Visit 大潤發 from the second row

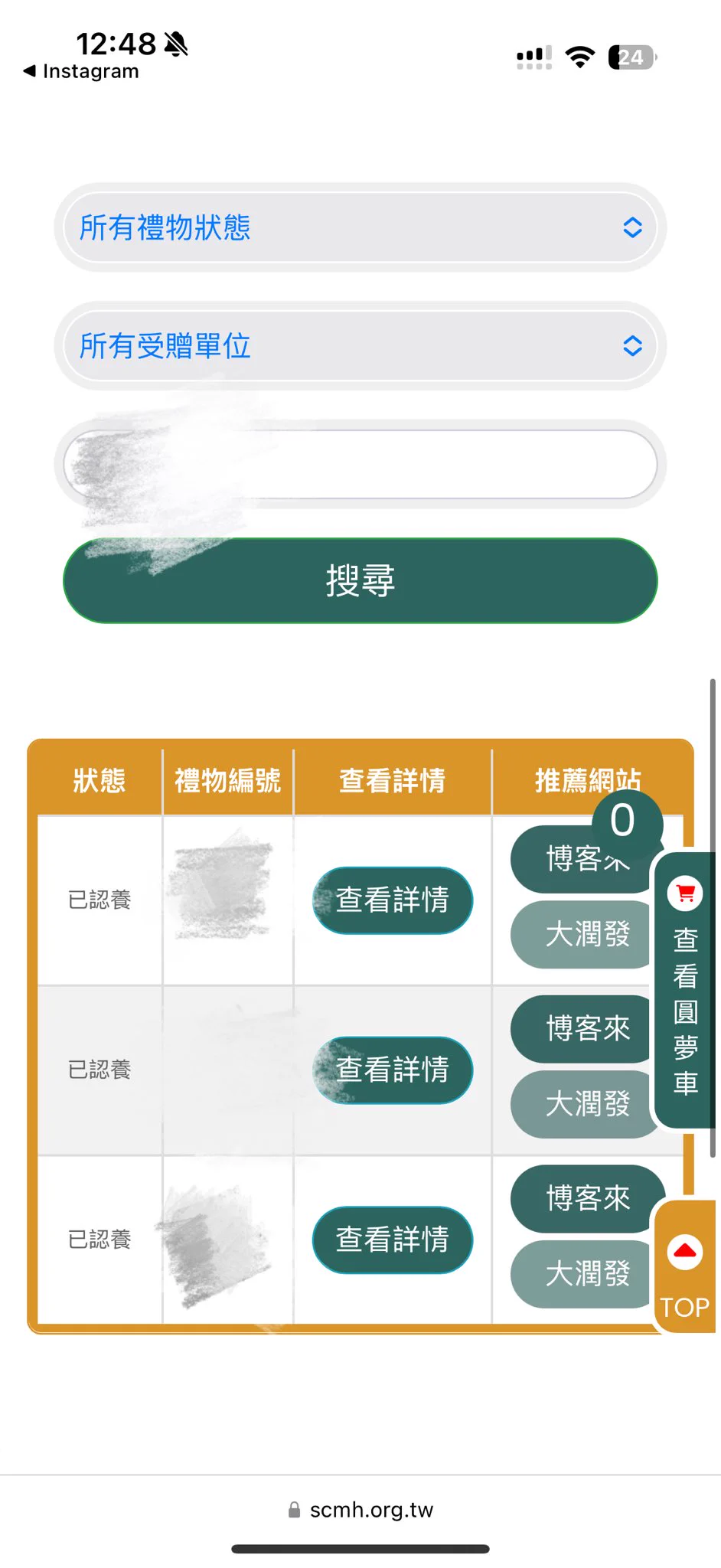pos(582,1104)
